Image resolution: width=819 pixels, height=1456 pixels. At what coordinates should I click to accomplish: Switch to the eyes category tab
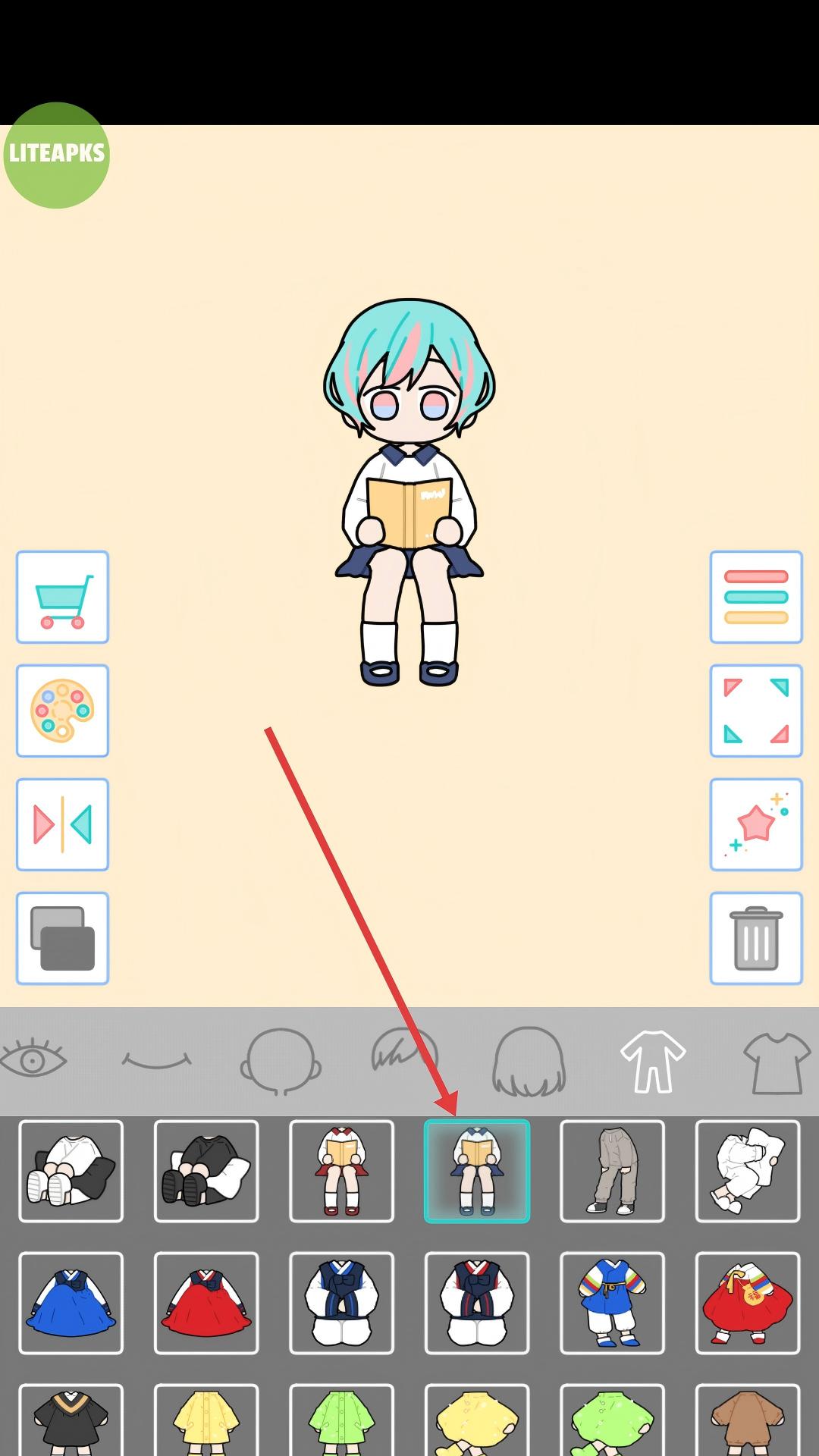pyautogui.click(x=32, y=1060)
